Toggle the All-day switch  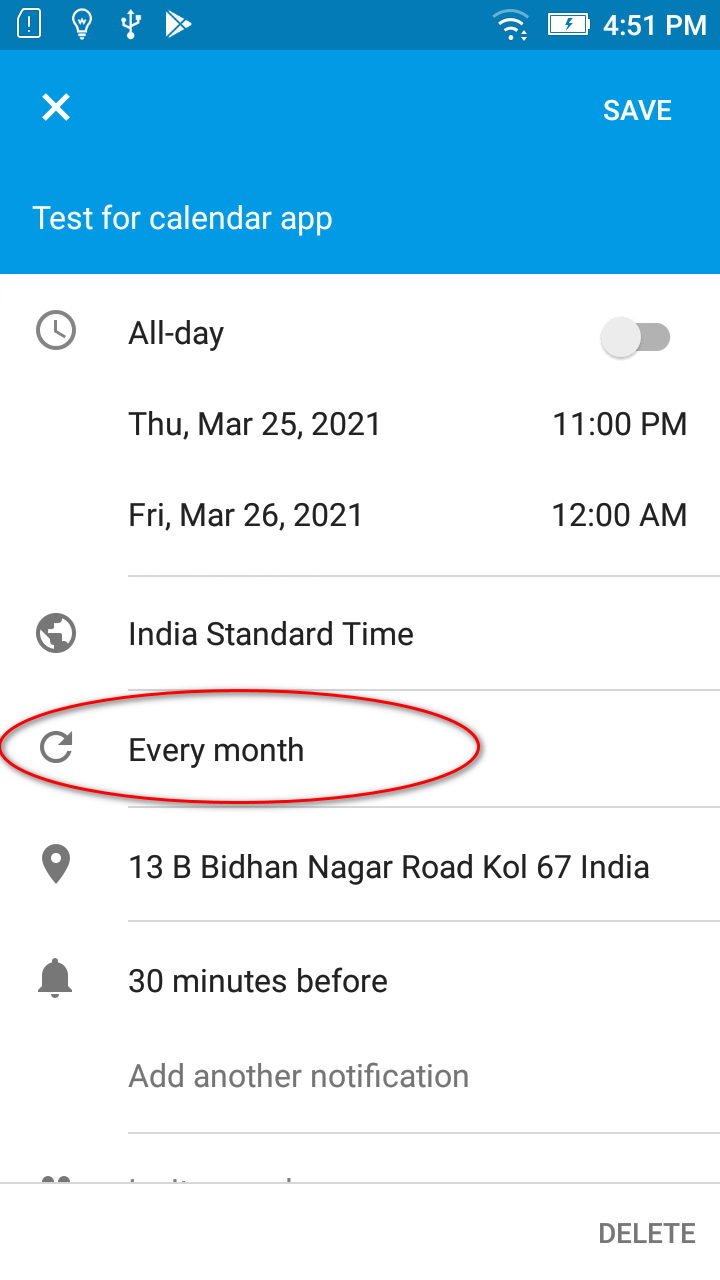pos(635,337)
